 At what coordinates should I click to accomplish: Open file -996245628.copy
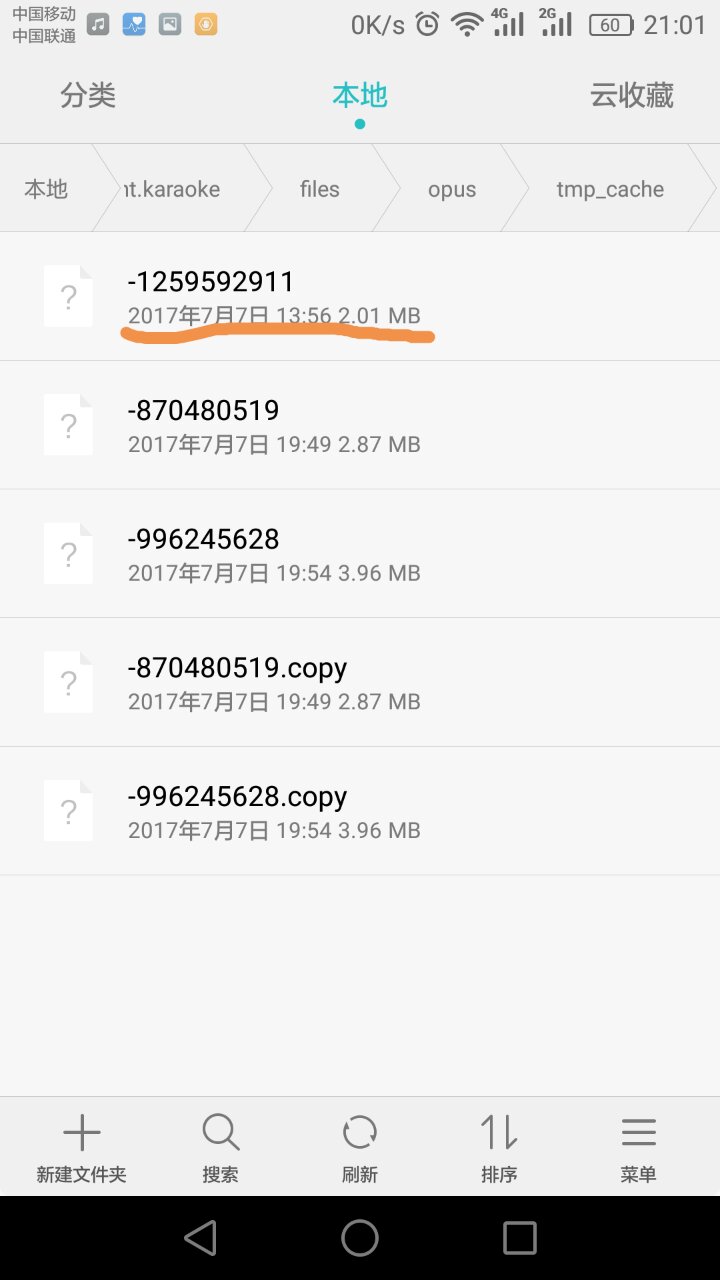click(x=360, y=811)
